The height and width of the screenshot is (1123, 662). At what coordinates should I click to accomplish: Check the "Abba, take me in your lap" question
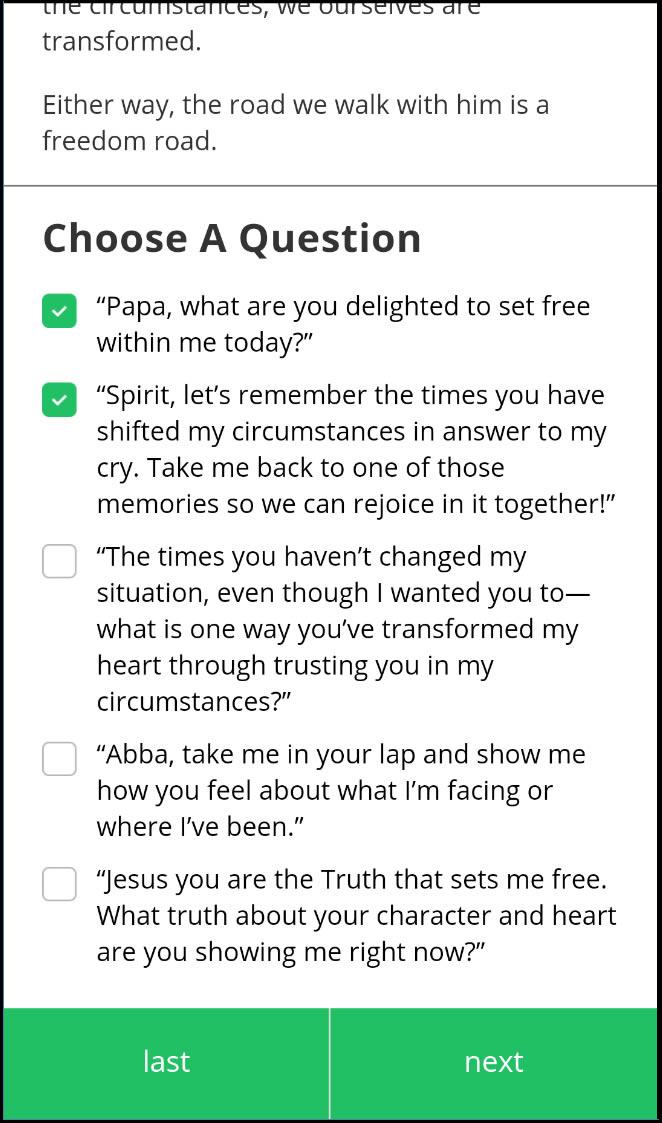point(59,759)
